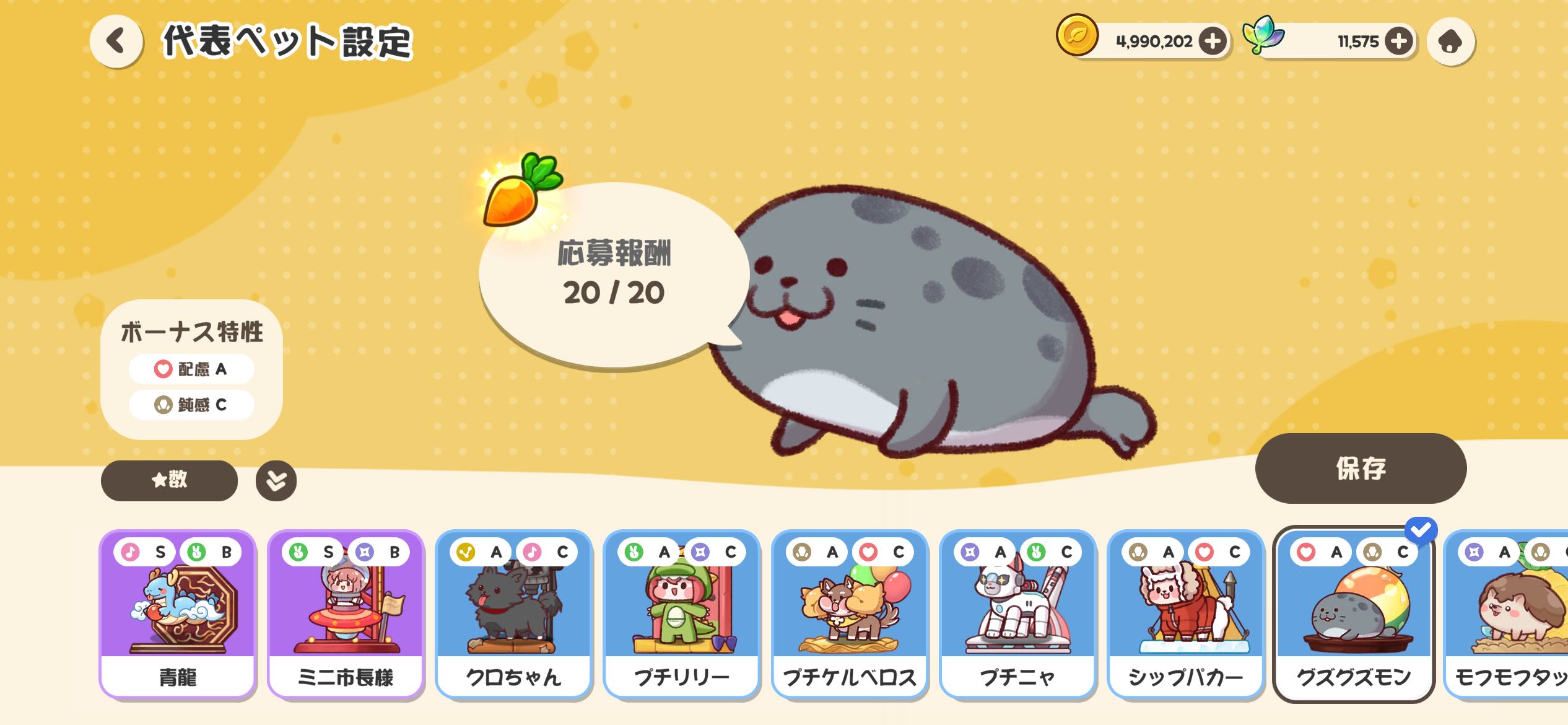Add more gold coins
This screenshot has width=1568, height=725.
coord(1212,42)
